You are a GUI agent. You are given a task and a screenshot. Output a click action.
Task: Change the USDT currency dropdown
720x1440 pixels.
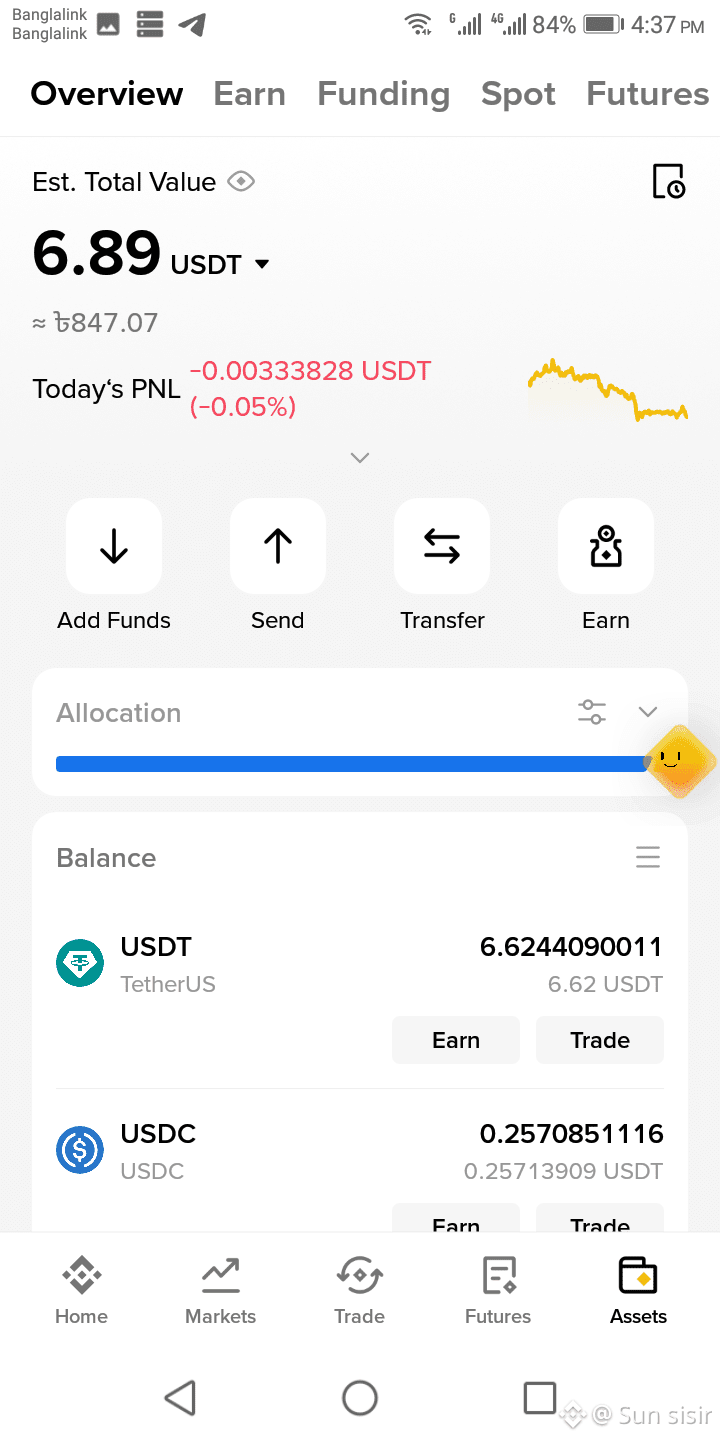pos(262,264)
